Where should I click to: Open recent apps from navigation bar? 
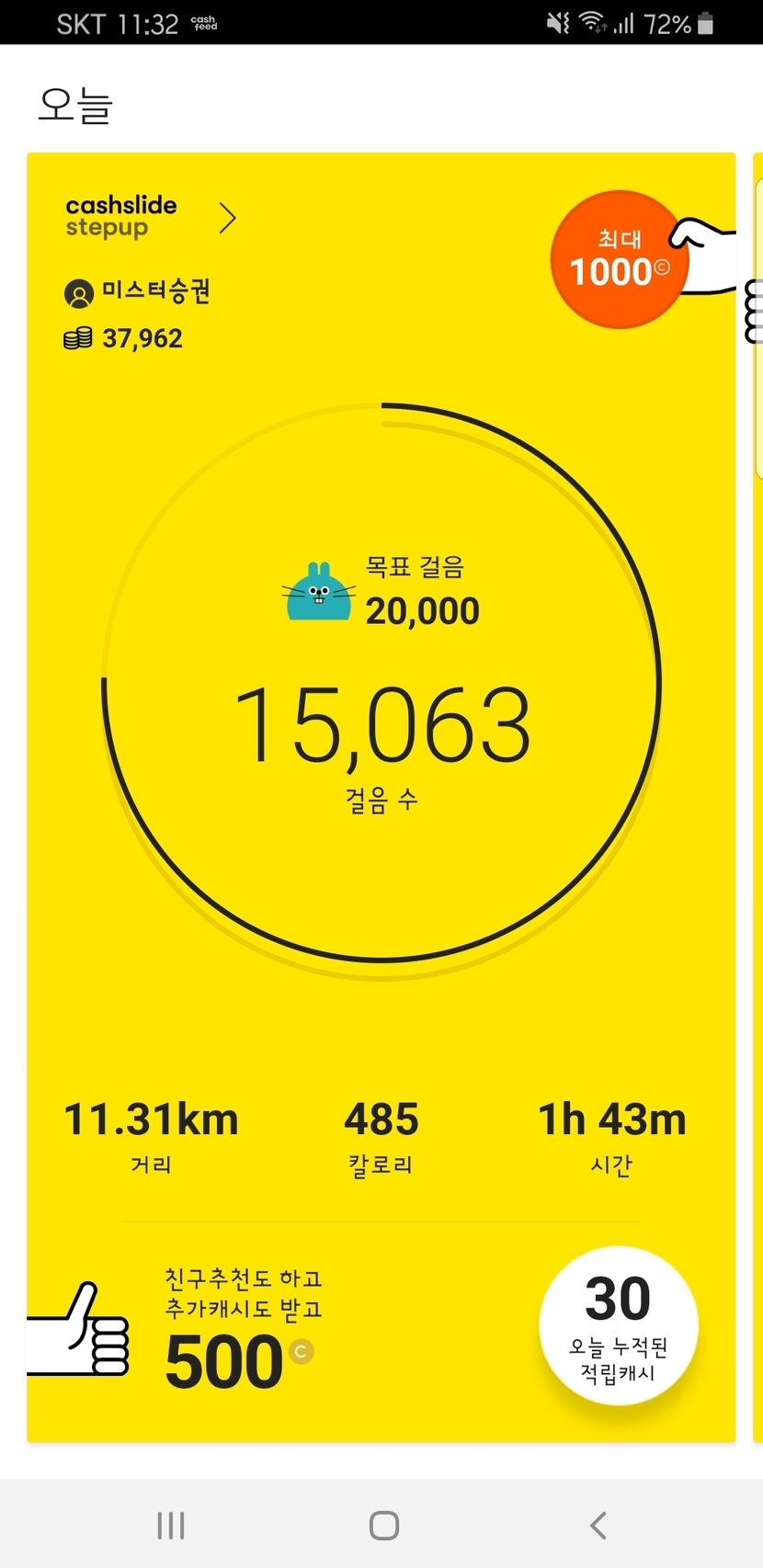tap(171, 1526)
